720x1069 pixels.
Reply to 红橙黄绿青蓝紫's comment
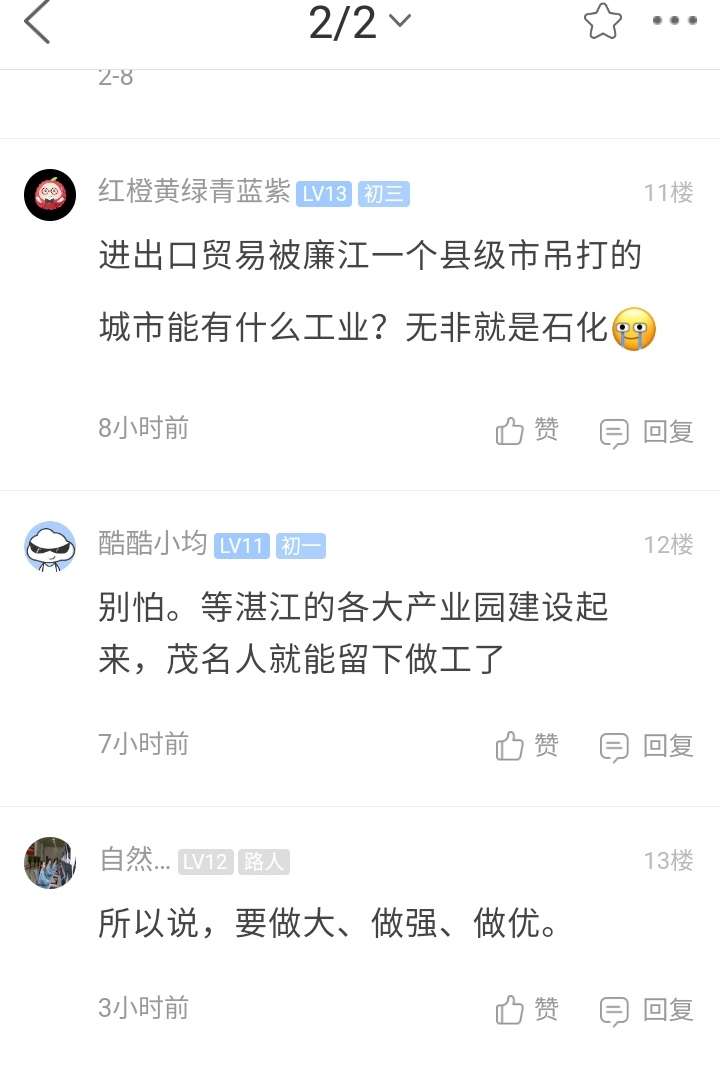click(x=646, y=432)
